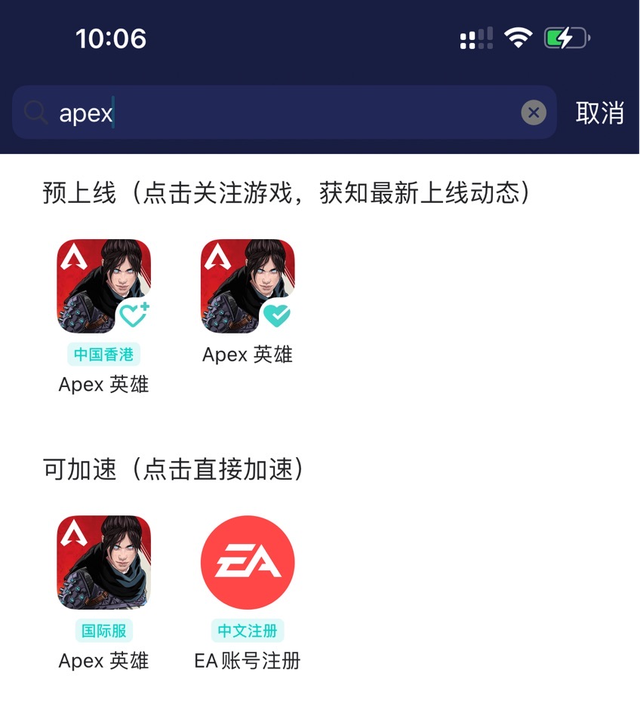Cancel the search with 取消
Viewport: 640px width, 725px height.
point(600,113)
